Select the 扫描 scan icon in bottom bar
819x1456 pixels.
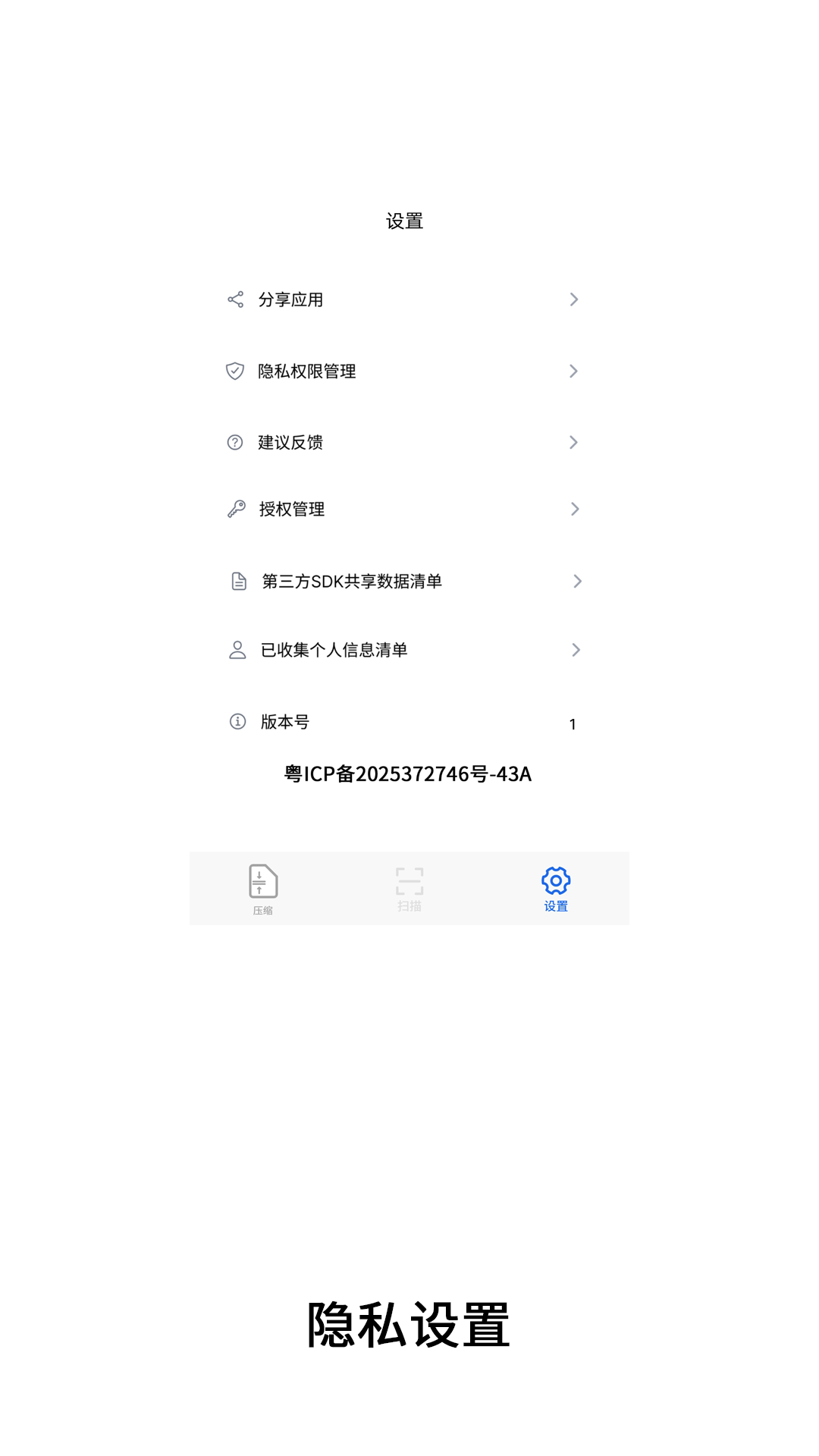409,881
